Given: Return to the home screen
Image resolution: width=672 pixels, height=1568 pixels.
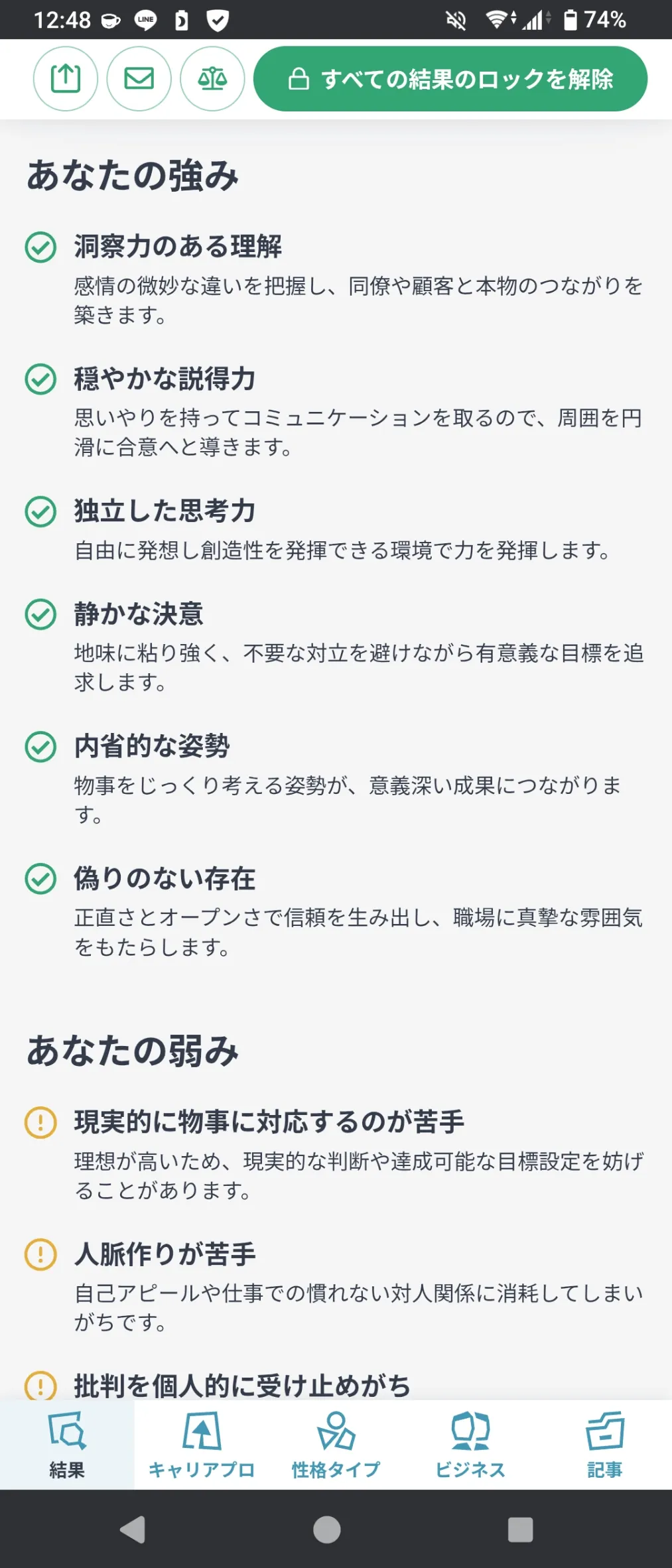Looking at the screenshot, I should [326, 1530].
